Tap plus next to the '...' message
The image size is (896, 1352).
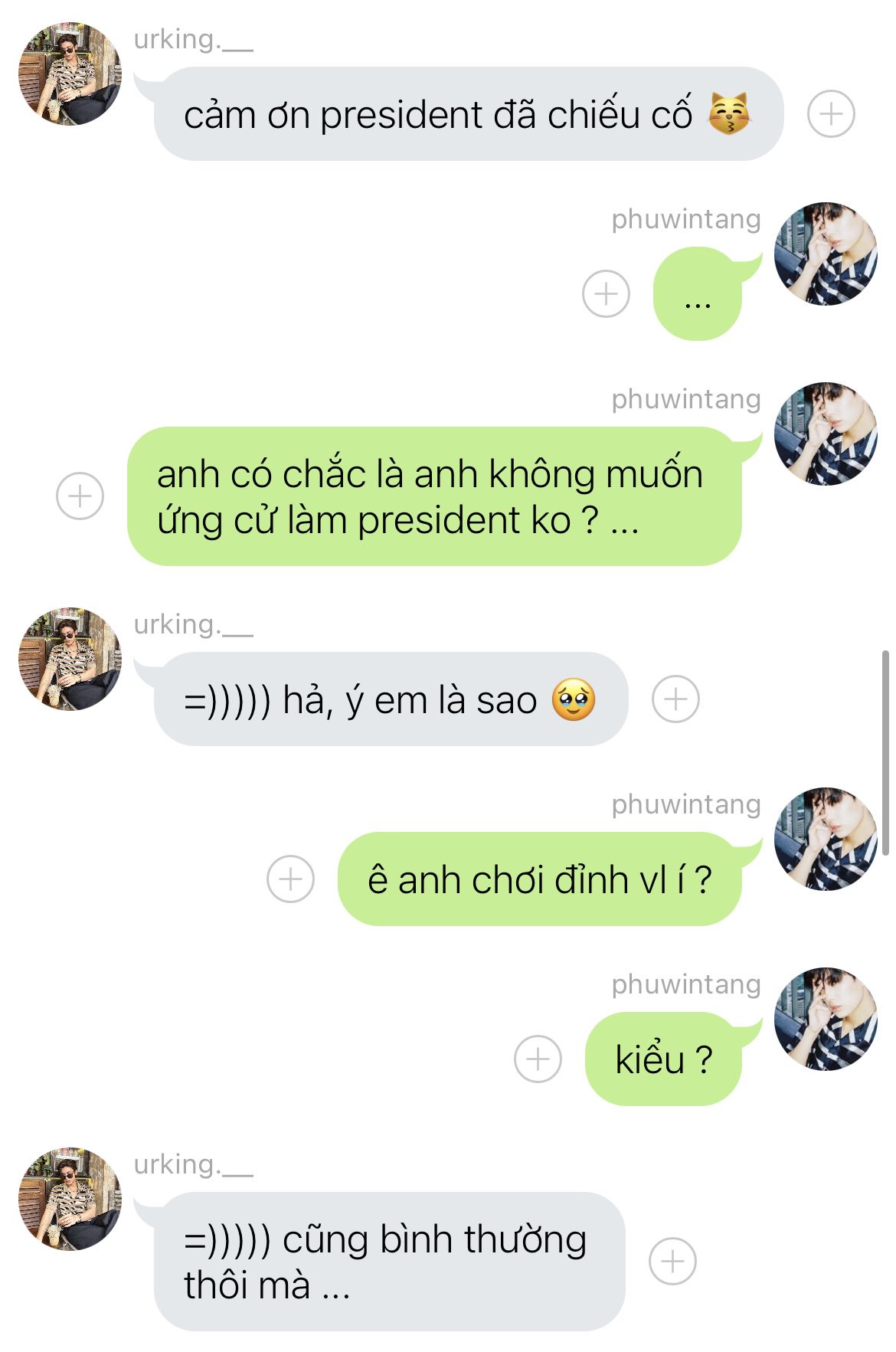coord(606,294)
